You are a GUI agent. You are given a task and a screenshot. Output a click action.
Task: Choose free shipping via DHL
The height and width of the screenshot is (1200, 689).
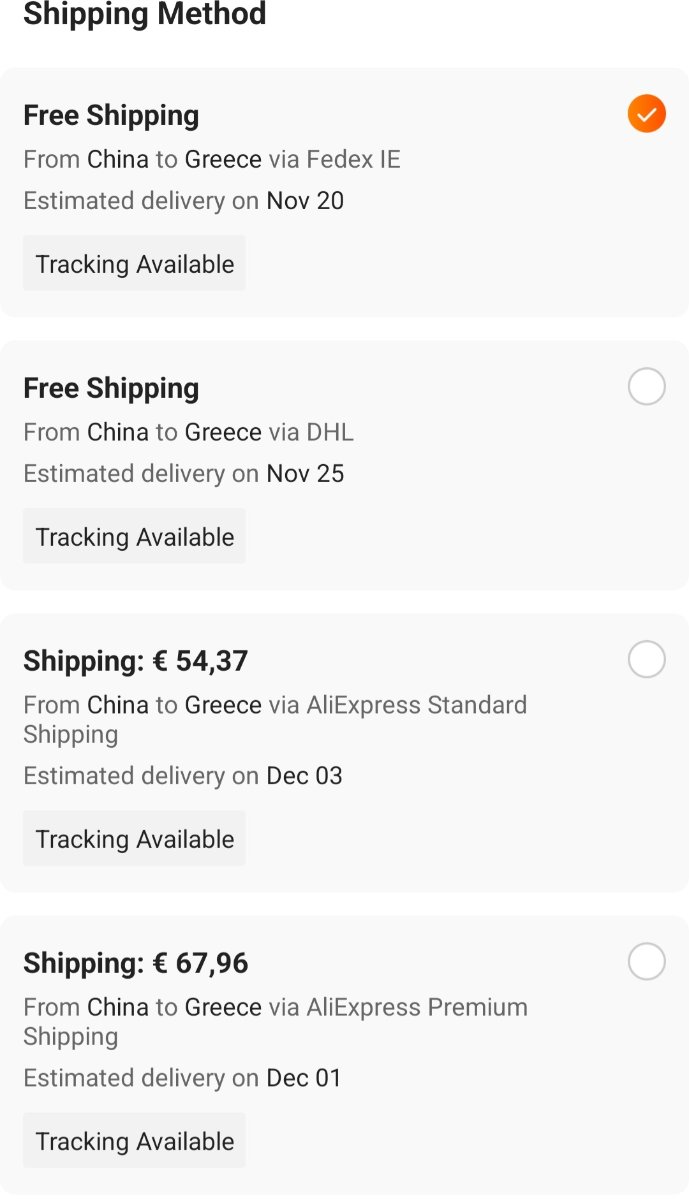click(x=646, y=386)
